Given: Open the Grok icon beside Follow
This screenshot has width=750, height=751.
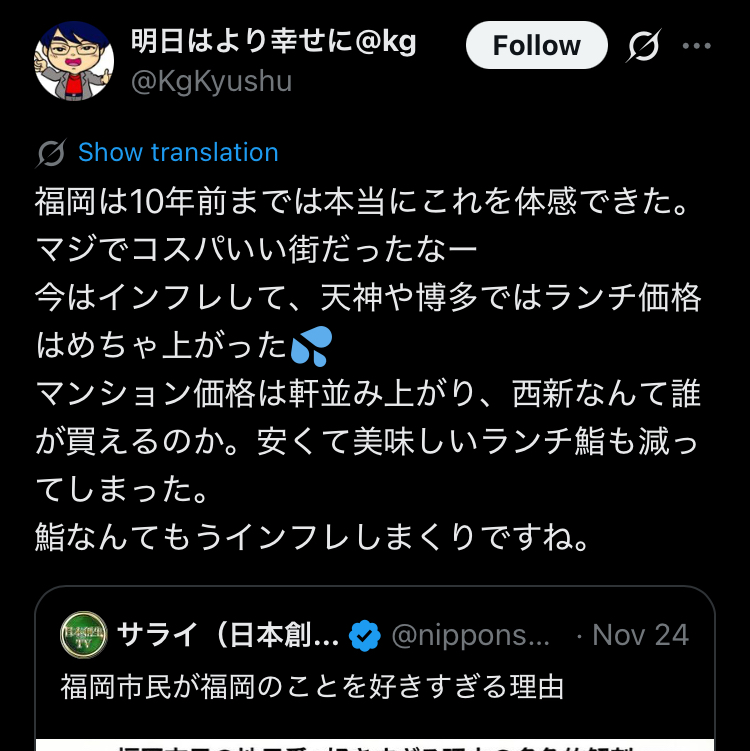Looking at the screenshot, I should pyautogui.click(x=643, y=46).
